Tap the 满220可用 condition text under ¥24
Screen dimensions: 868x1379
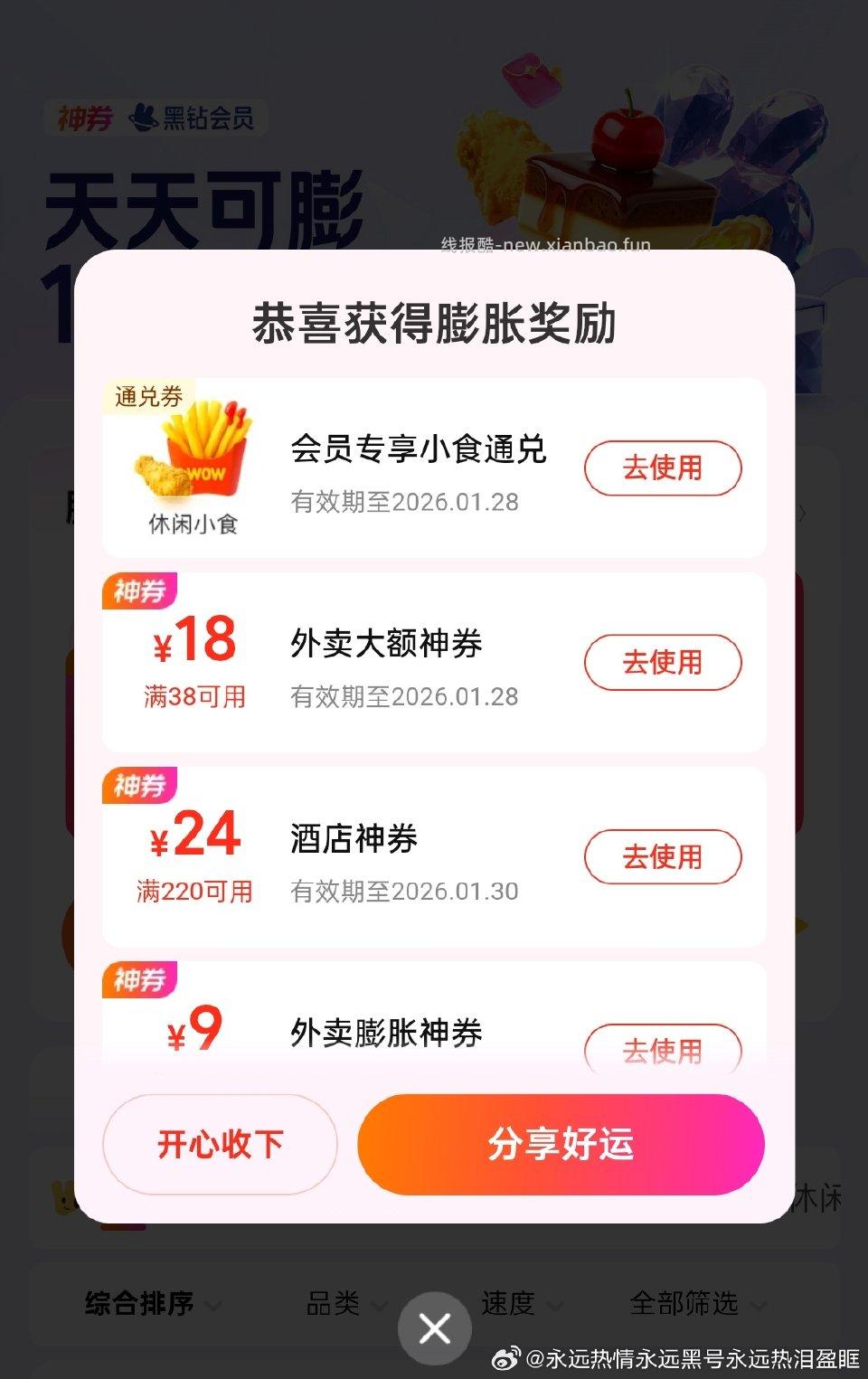(x=192, y=891)
